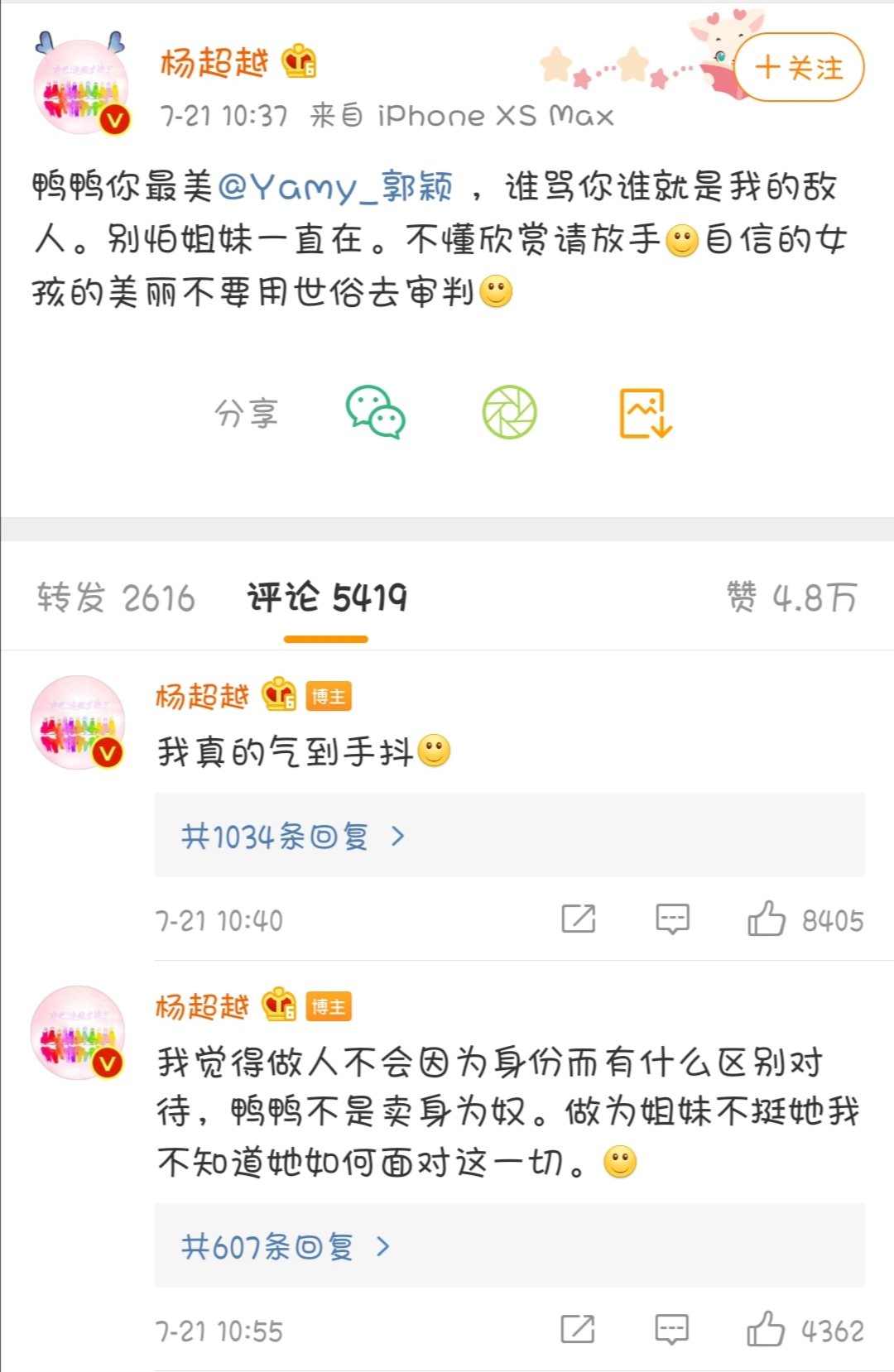Reply to the 10:55 comment
Image resolution: width=894 pixels, height=1372 pixels.
click(671, 1330)
